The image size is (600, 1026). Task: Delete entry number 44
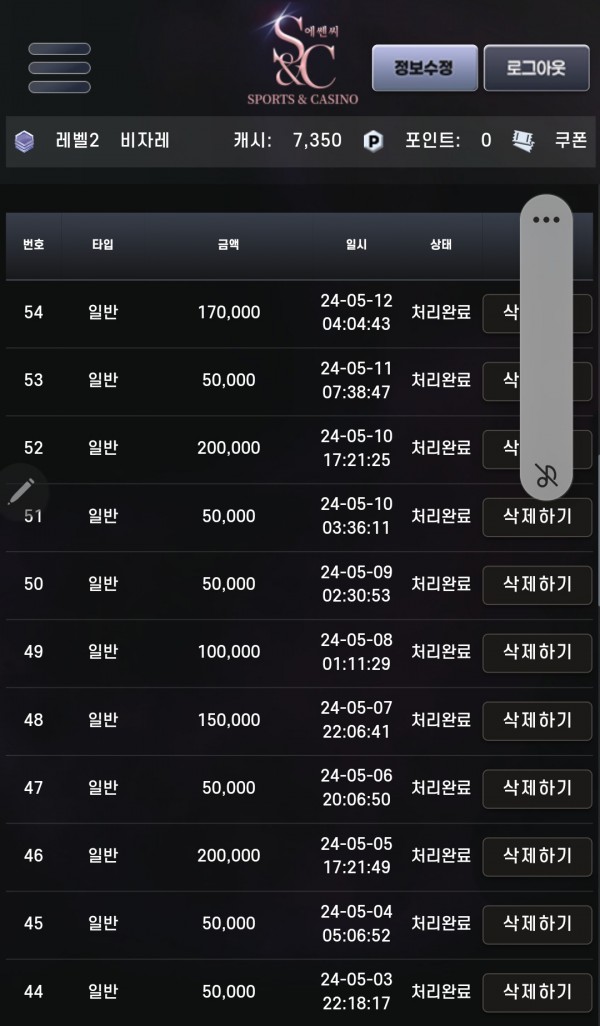pyautogui.click(x=537, y=992)
